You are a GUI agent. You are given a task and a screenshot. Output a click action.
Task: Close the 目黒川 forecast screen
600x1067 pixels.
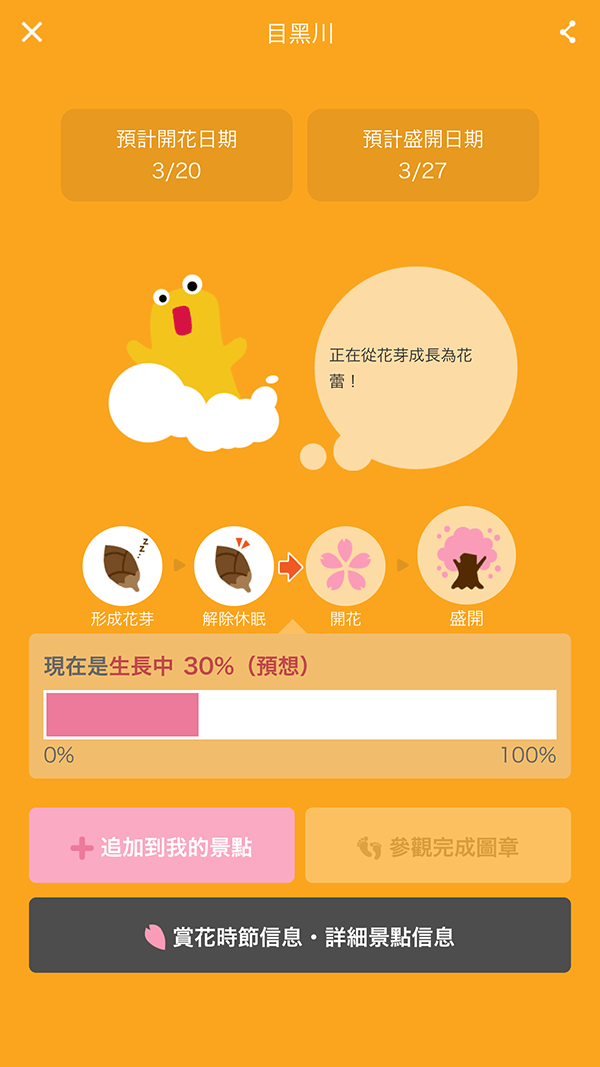pos(32,32)
